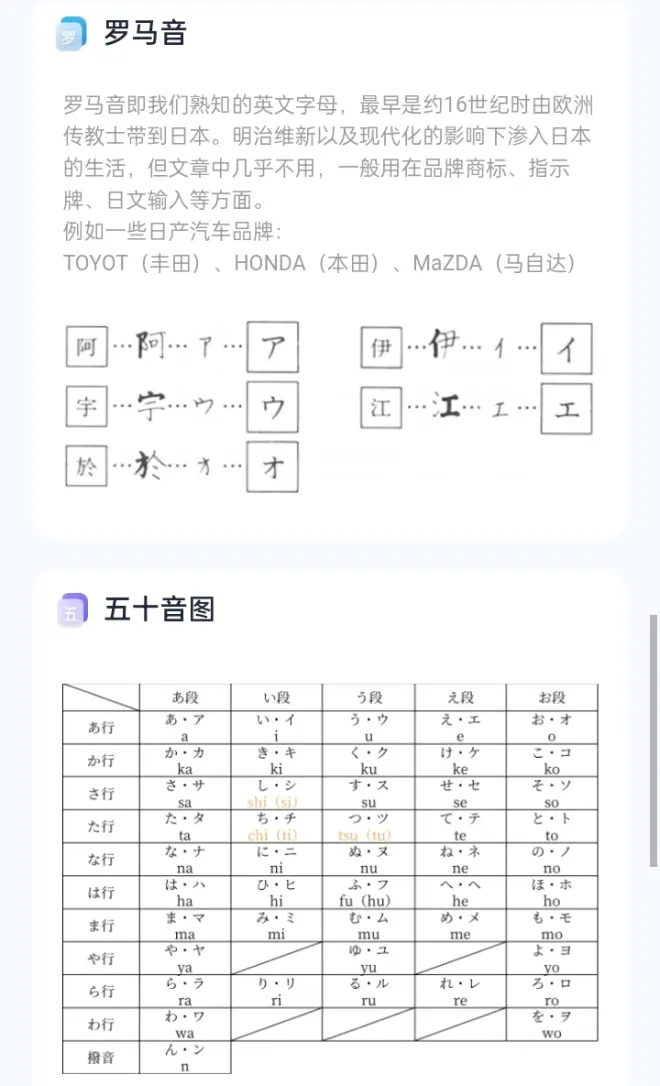Viewport: 660px width, 1086px height.
Task: Enlarge the 五十音图 chart image
Action: [x=329, y=878]
